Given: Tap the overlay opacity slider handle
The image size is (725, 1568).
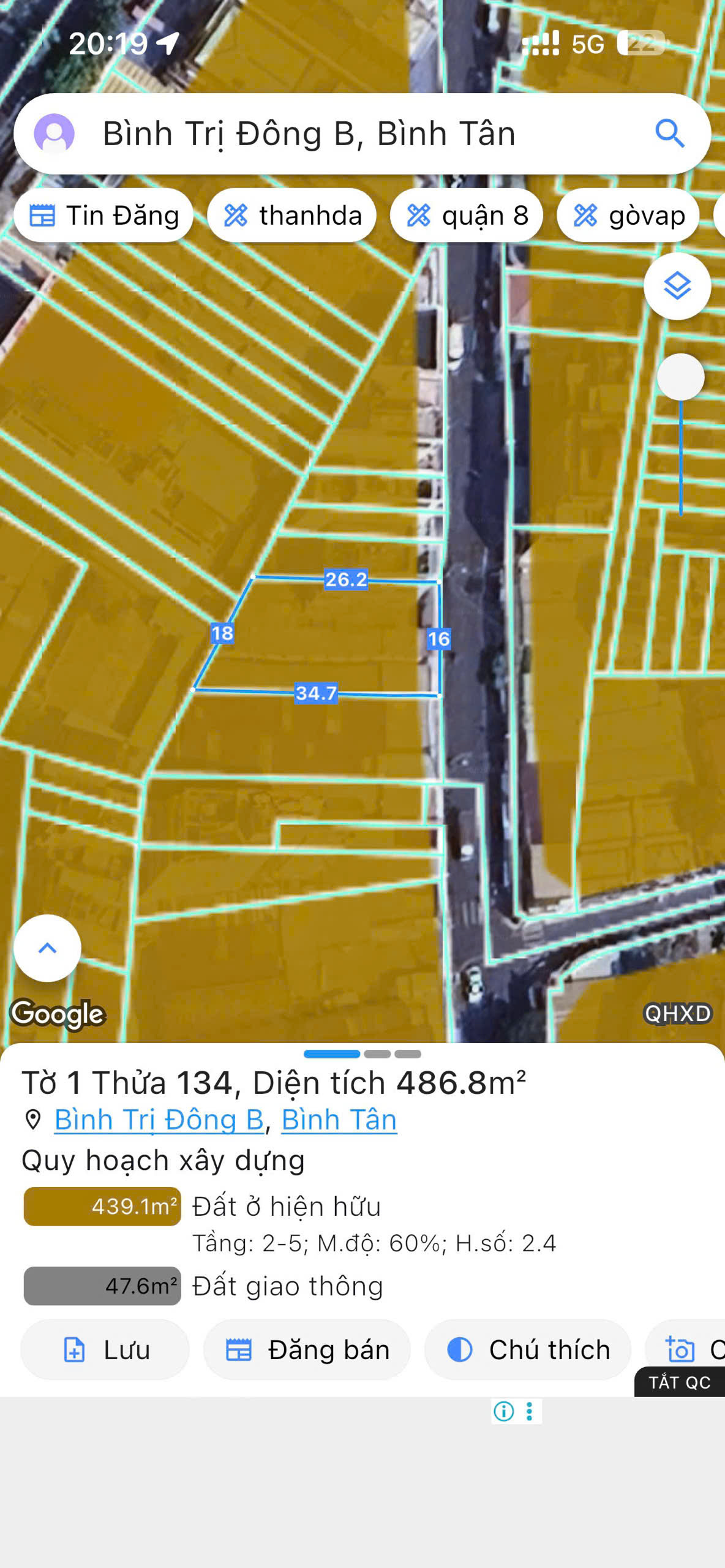Looking at the screenshot, I should pyautogui.click(x=680, y=377).
